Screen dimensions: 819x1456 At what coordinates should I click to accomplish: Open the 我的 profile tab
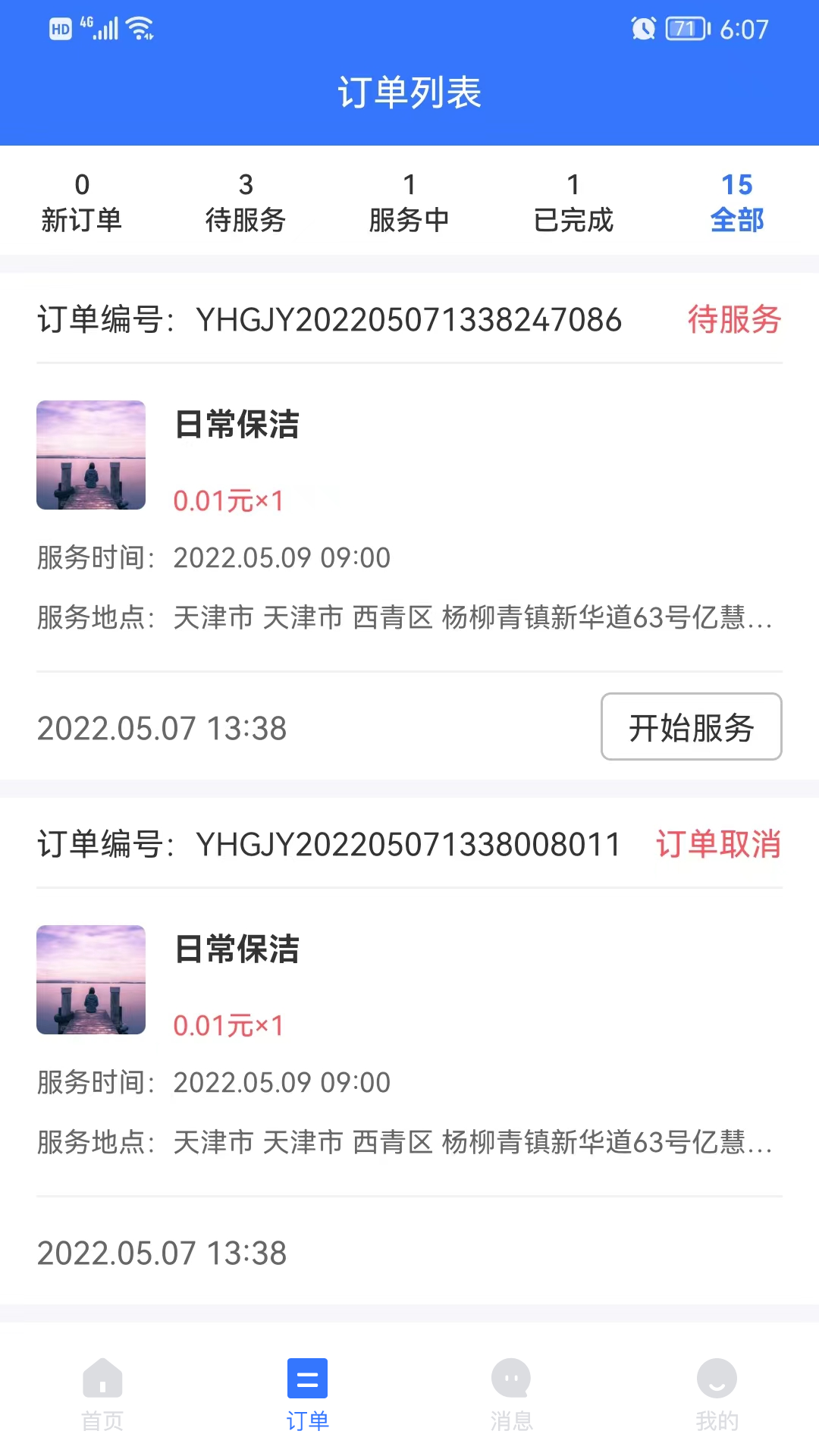coord(717,1394)
